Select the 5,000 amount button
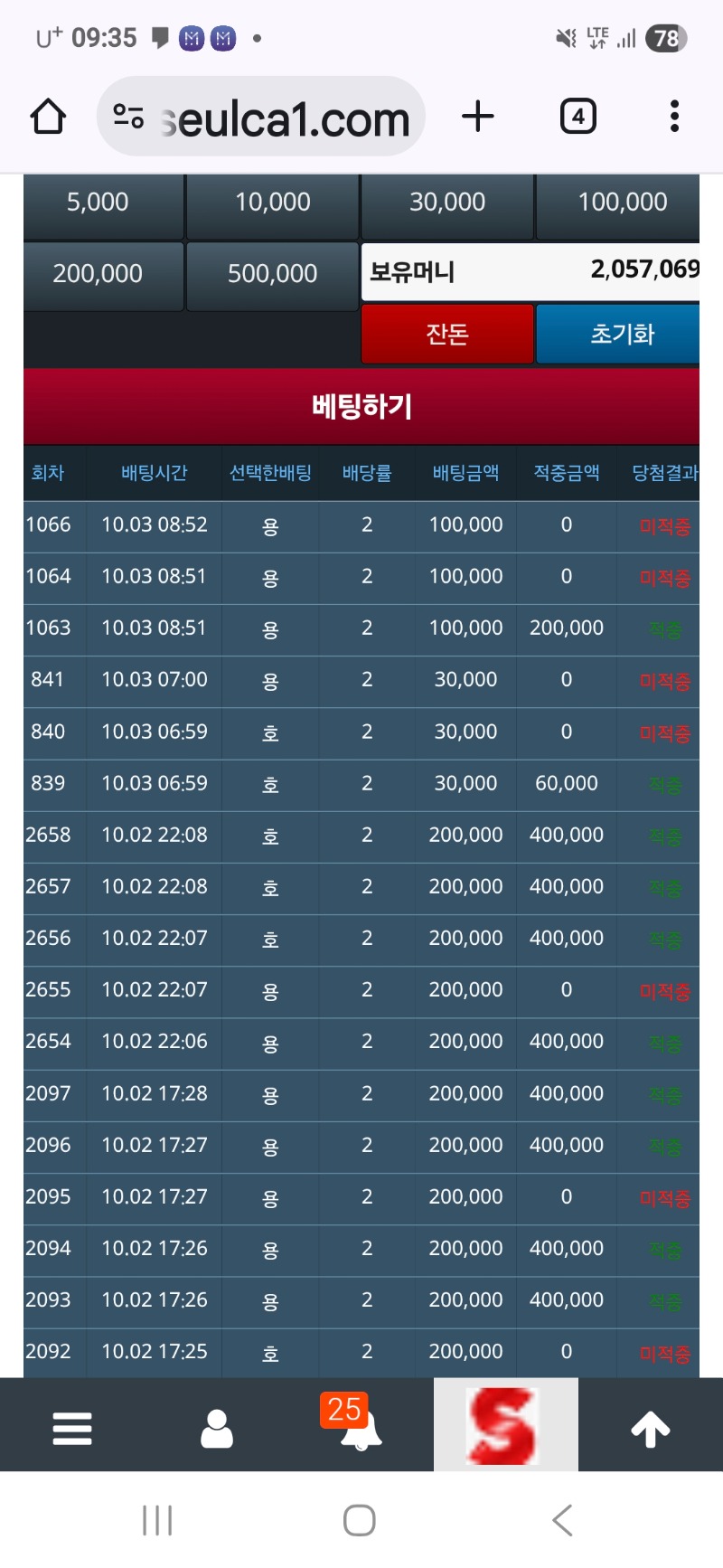 pyautogui.click(x=98, y=203)
